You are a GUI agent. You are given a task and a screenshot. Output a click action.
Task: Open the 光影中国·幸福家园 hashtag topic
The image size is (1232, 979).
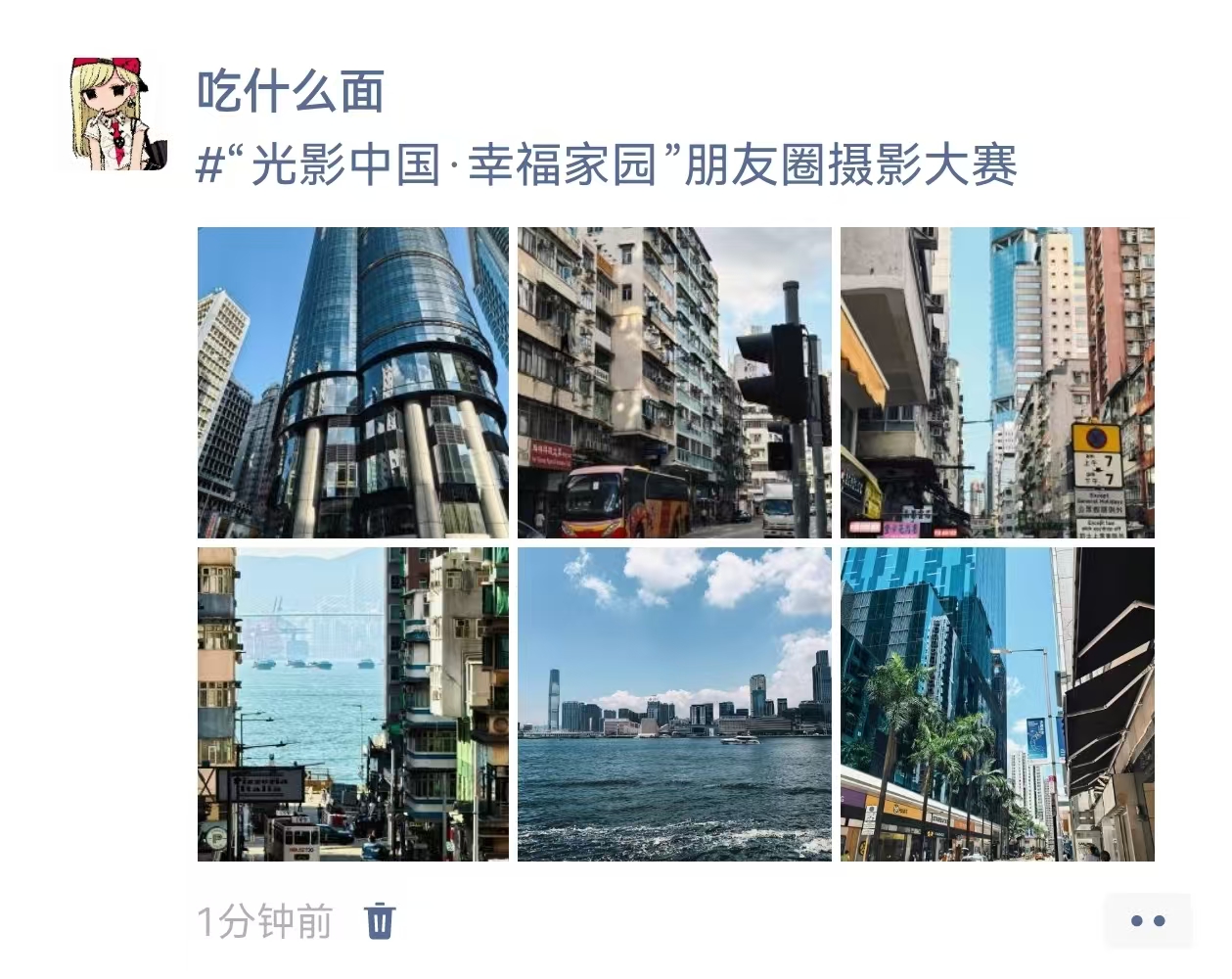point(607,164)
